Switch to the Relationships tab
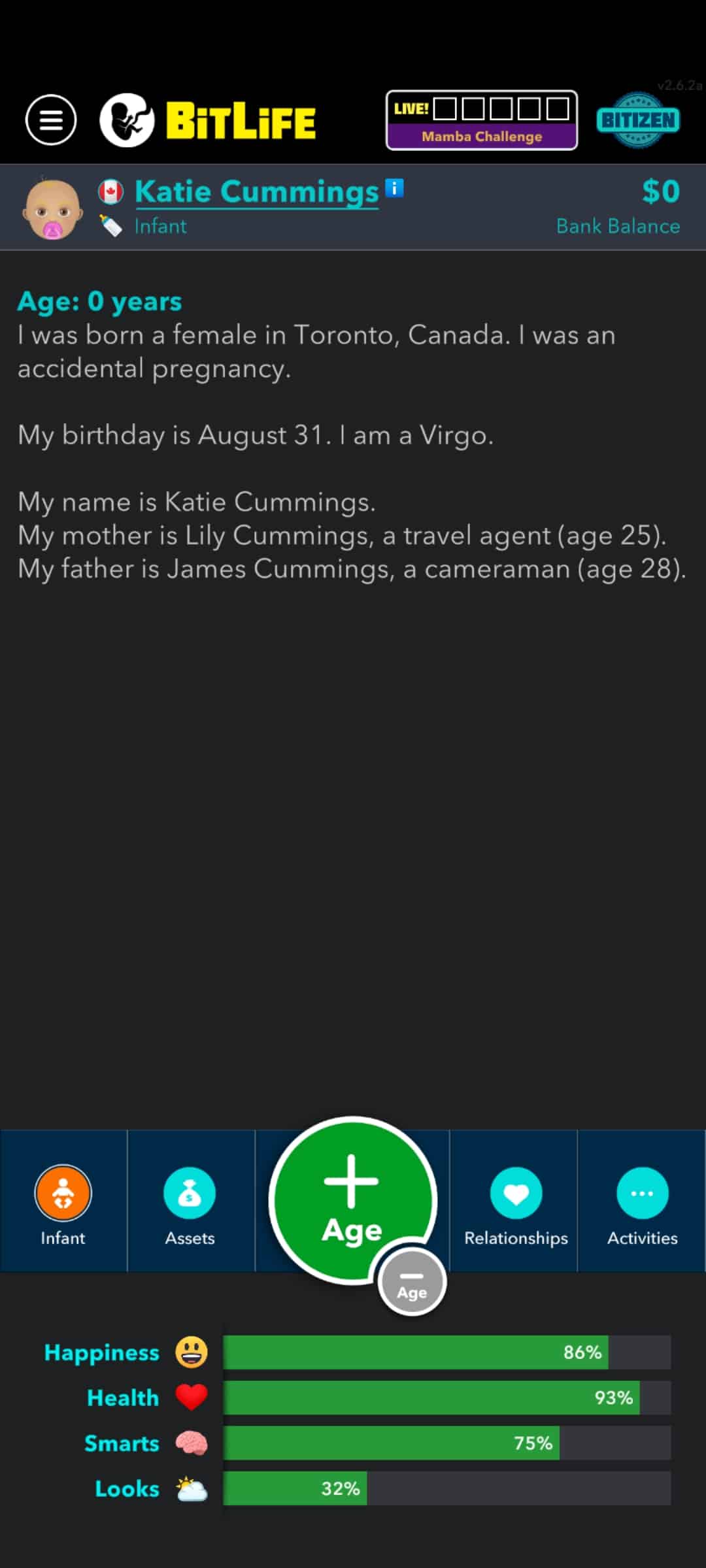 coord(516,1202)
